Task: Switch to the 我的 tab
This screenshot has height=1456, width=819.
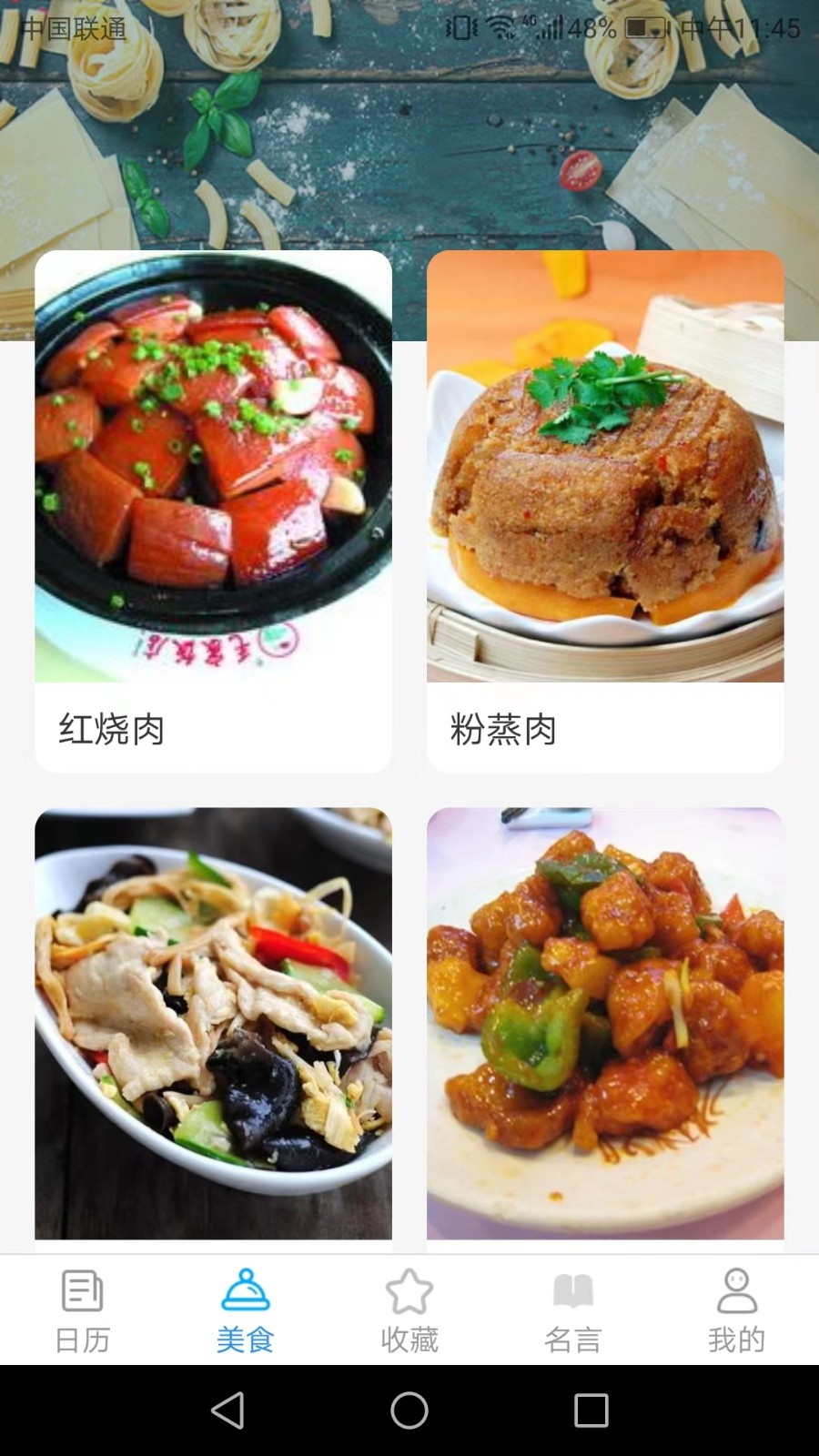Action: [x=737, y=1310]
